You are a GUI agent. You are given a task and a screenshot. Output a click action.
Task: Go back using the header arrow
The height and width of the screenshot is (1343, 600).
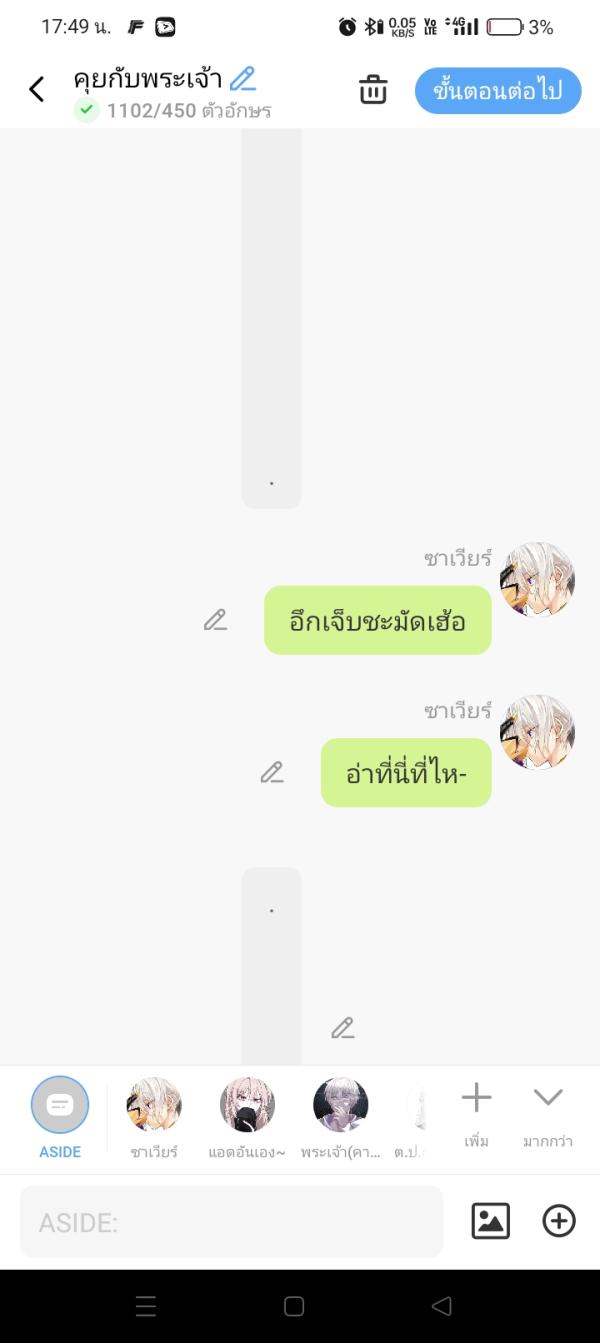37,89
